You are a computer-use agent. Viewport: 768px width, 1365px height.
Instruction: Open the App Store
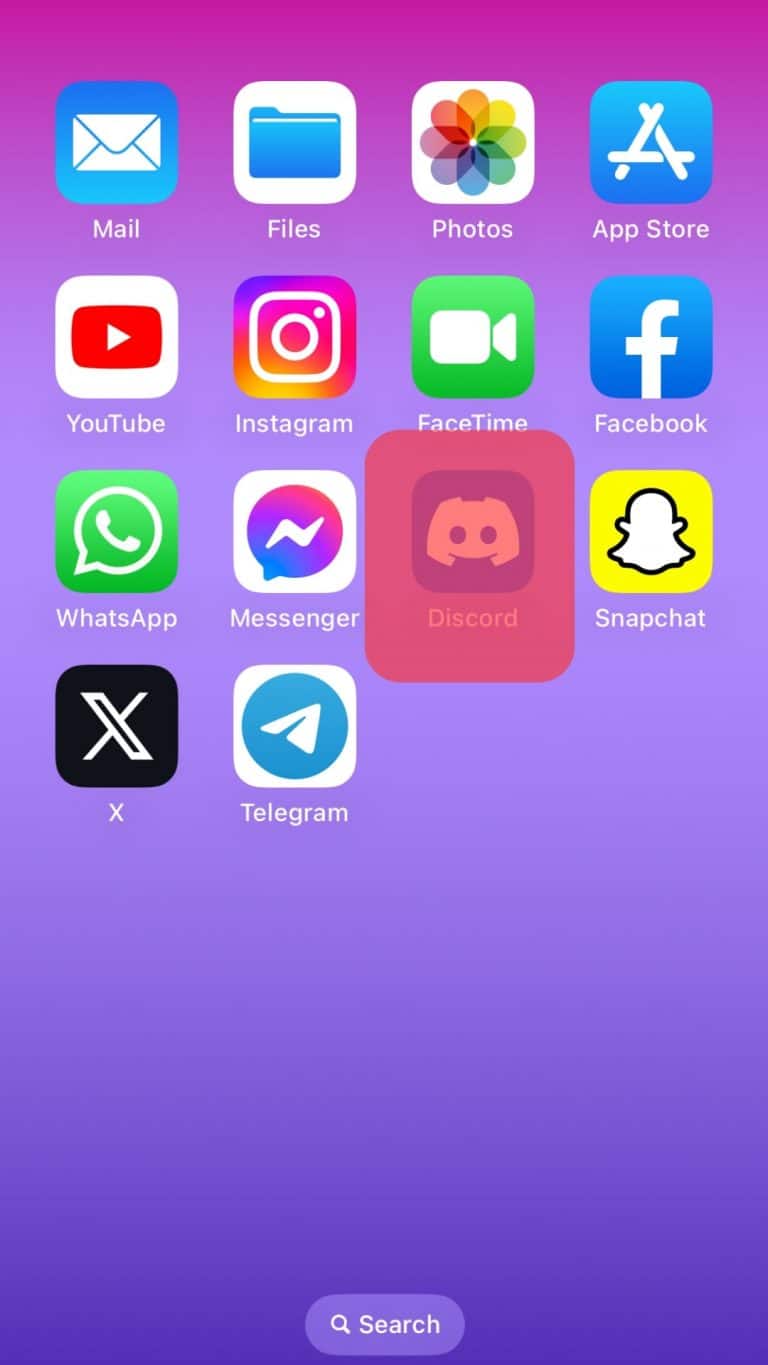point(650,141)
